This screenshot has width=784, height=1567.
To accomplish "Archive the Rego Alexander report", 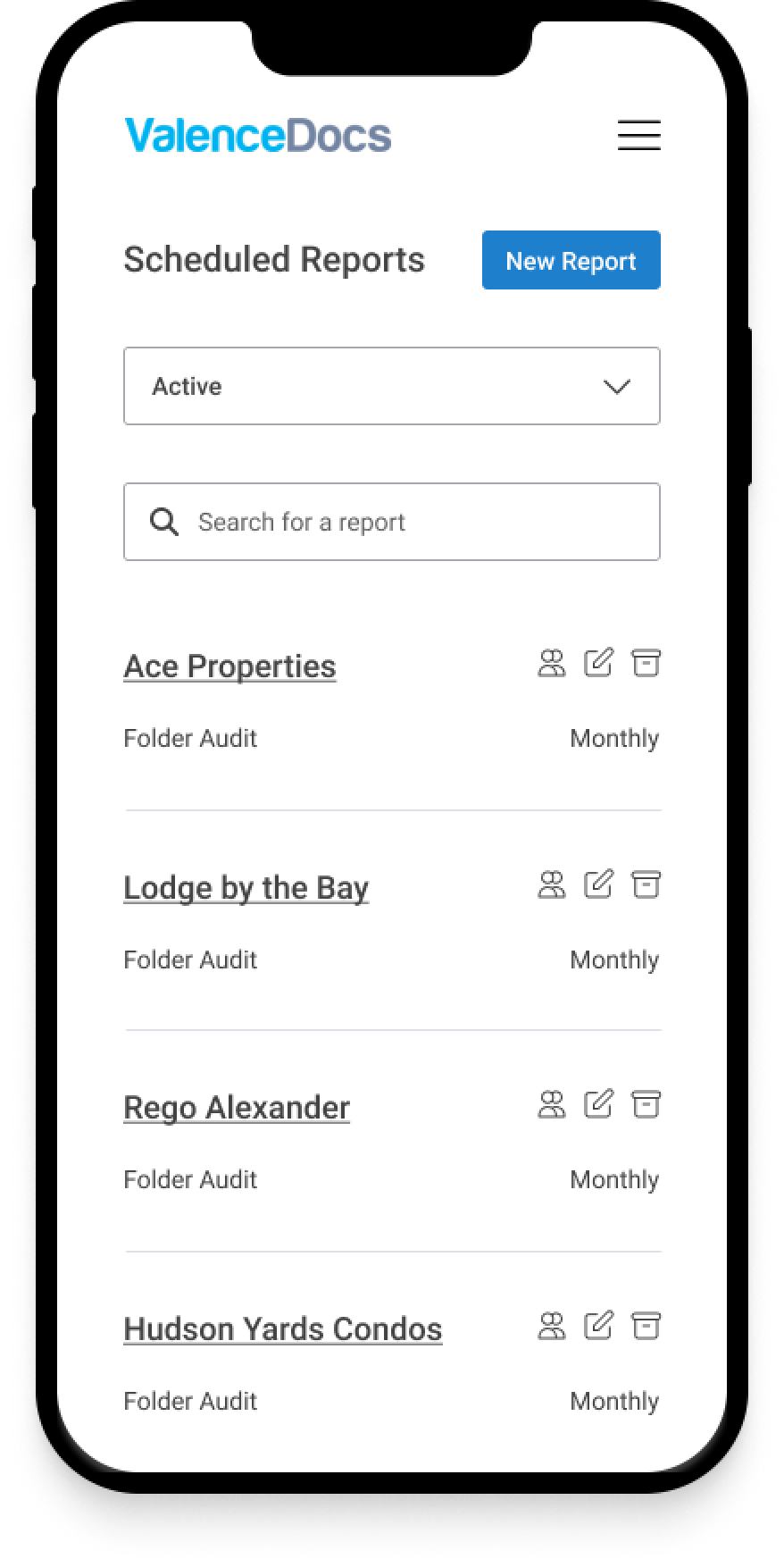I will click(x=646, y=1104).
